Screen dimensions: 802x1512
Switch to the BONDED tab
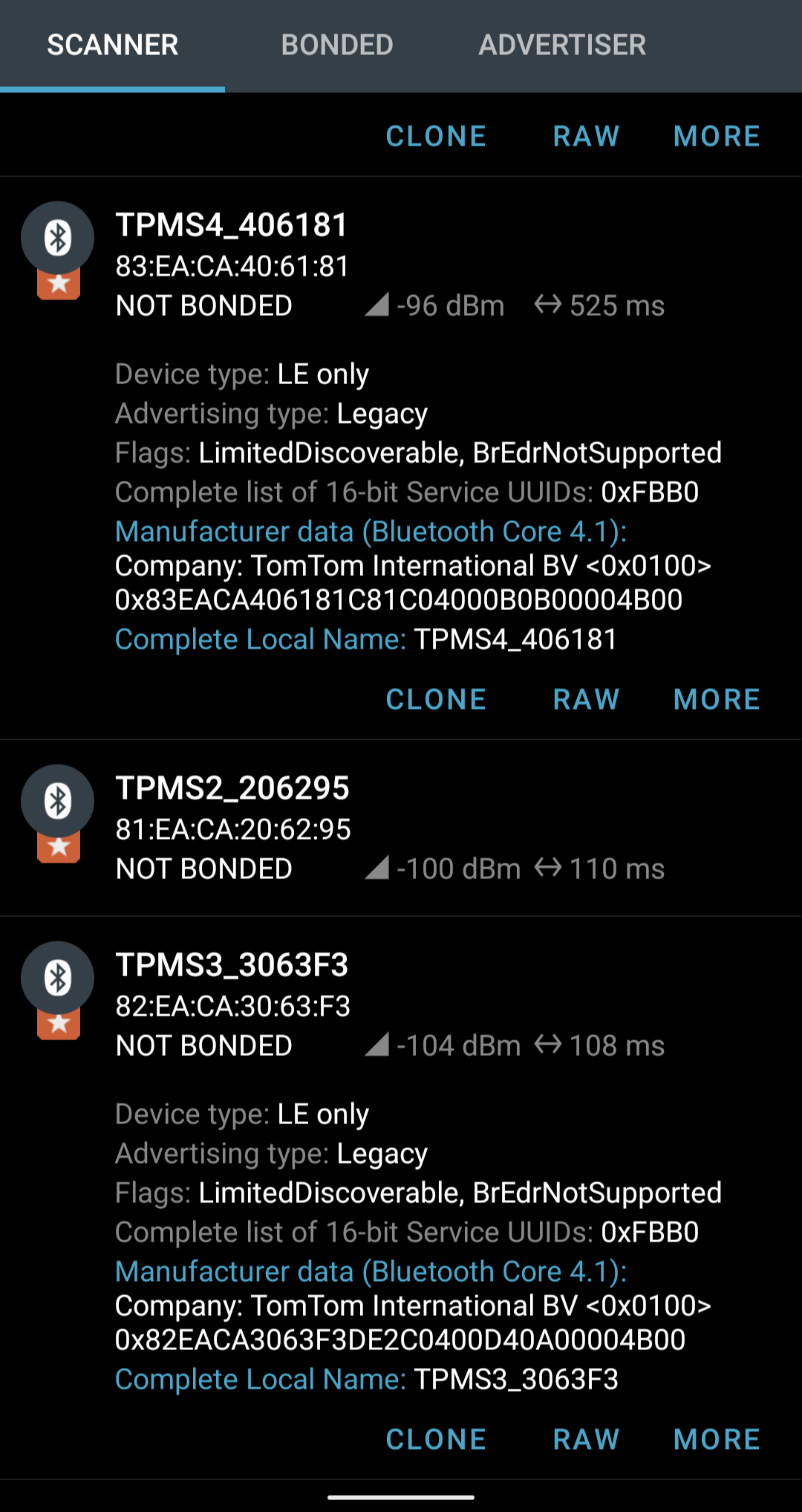coord(337,45)
